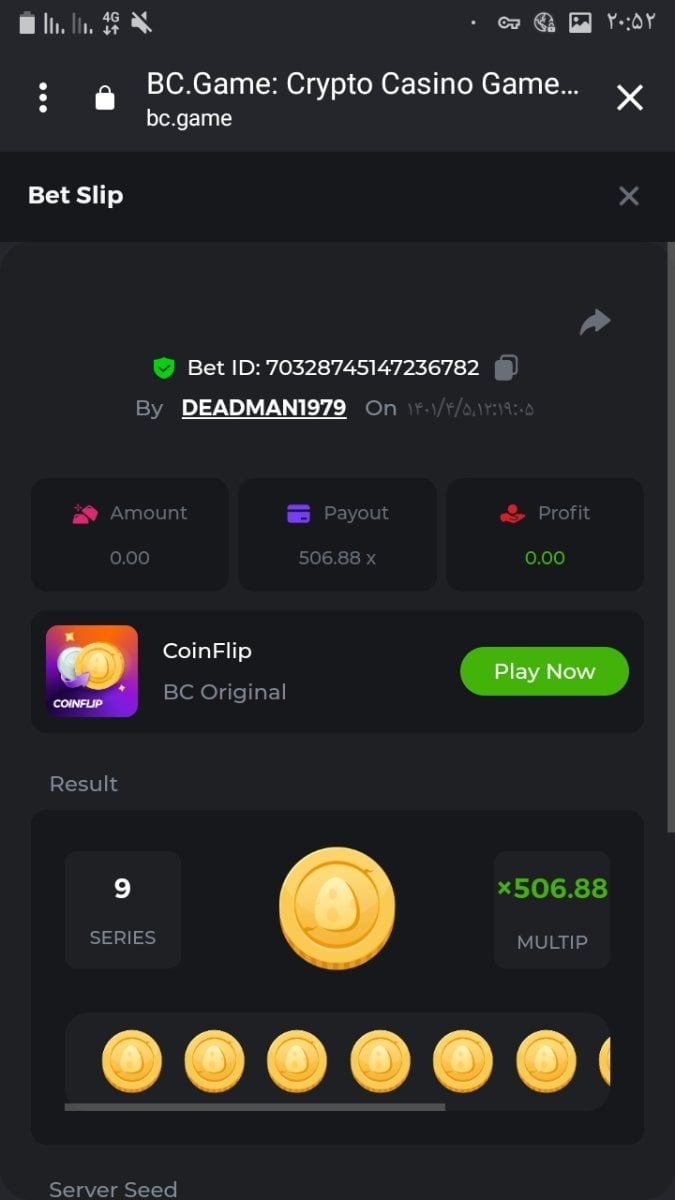
Task: Close the browser custom tab
Action: tap(629, 98)
